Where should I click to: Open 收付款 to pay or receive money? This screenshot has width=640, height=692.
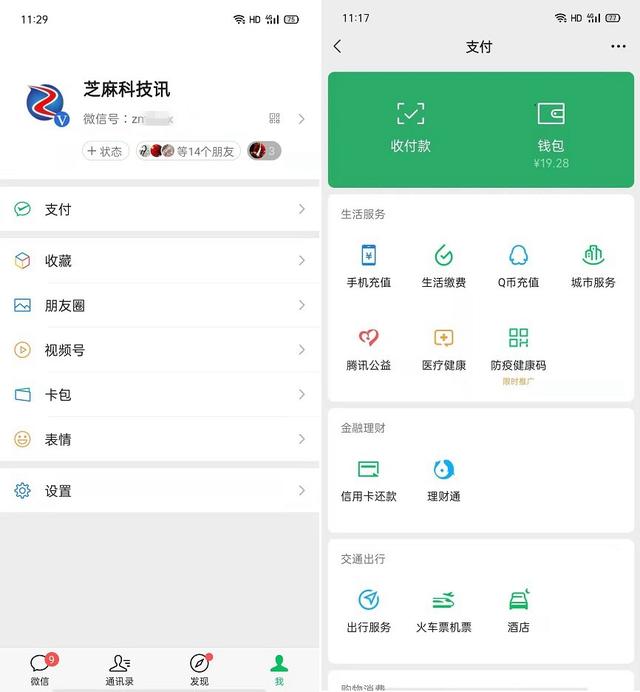click(411, 127)
